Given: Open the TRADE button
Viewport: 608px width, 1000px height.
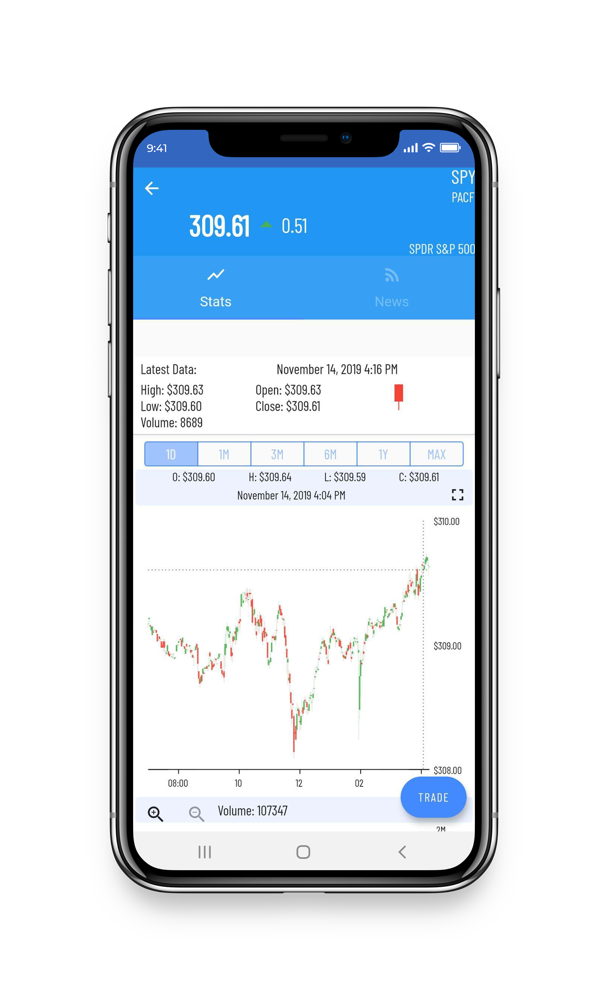Looking at the screenshot, I should (433, 797).
